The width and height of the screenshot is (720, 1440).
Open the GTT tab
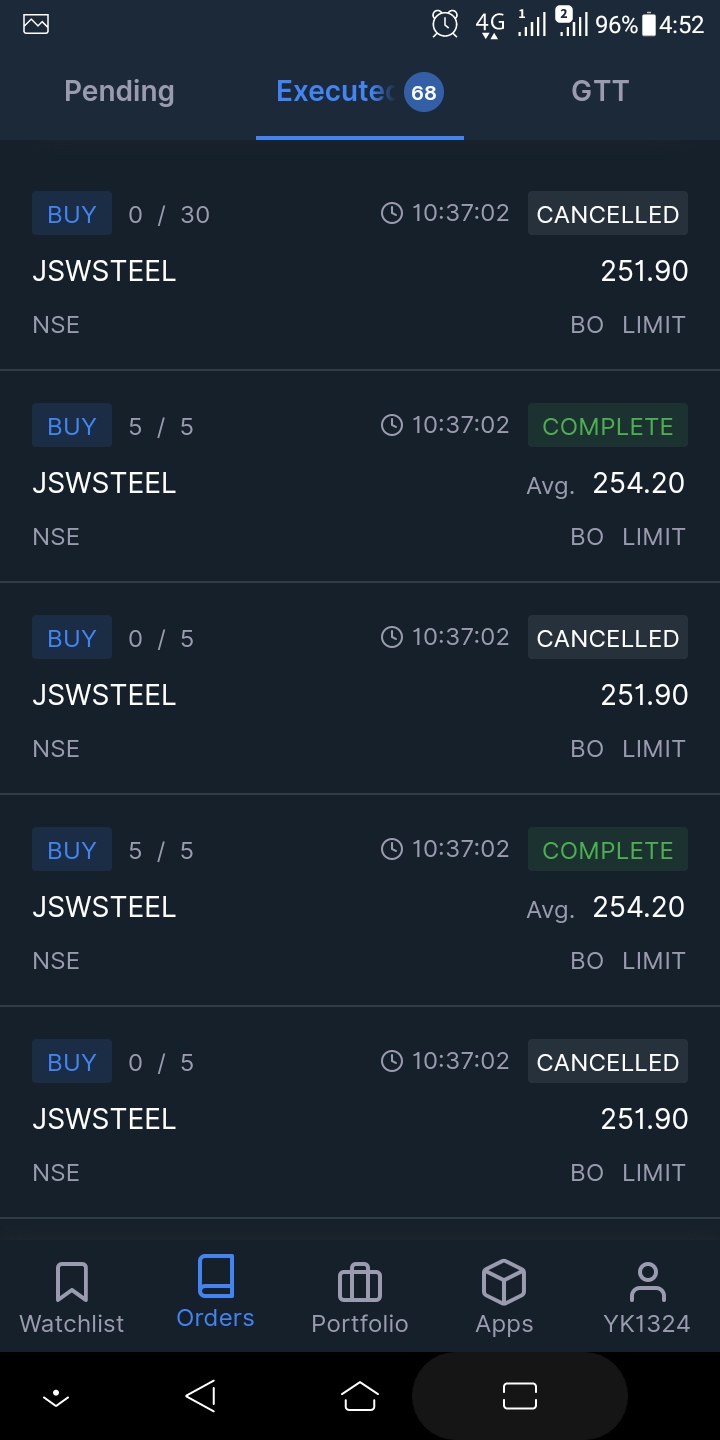point(600,92)
